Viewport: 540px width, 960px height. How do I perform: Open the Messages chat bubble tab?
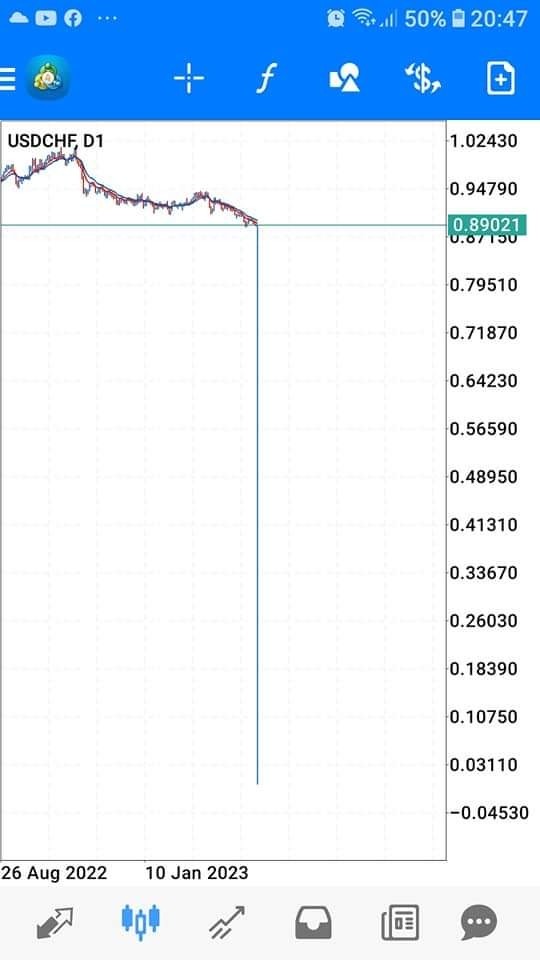[479, 923]
